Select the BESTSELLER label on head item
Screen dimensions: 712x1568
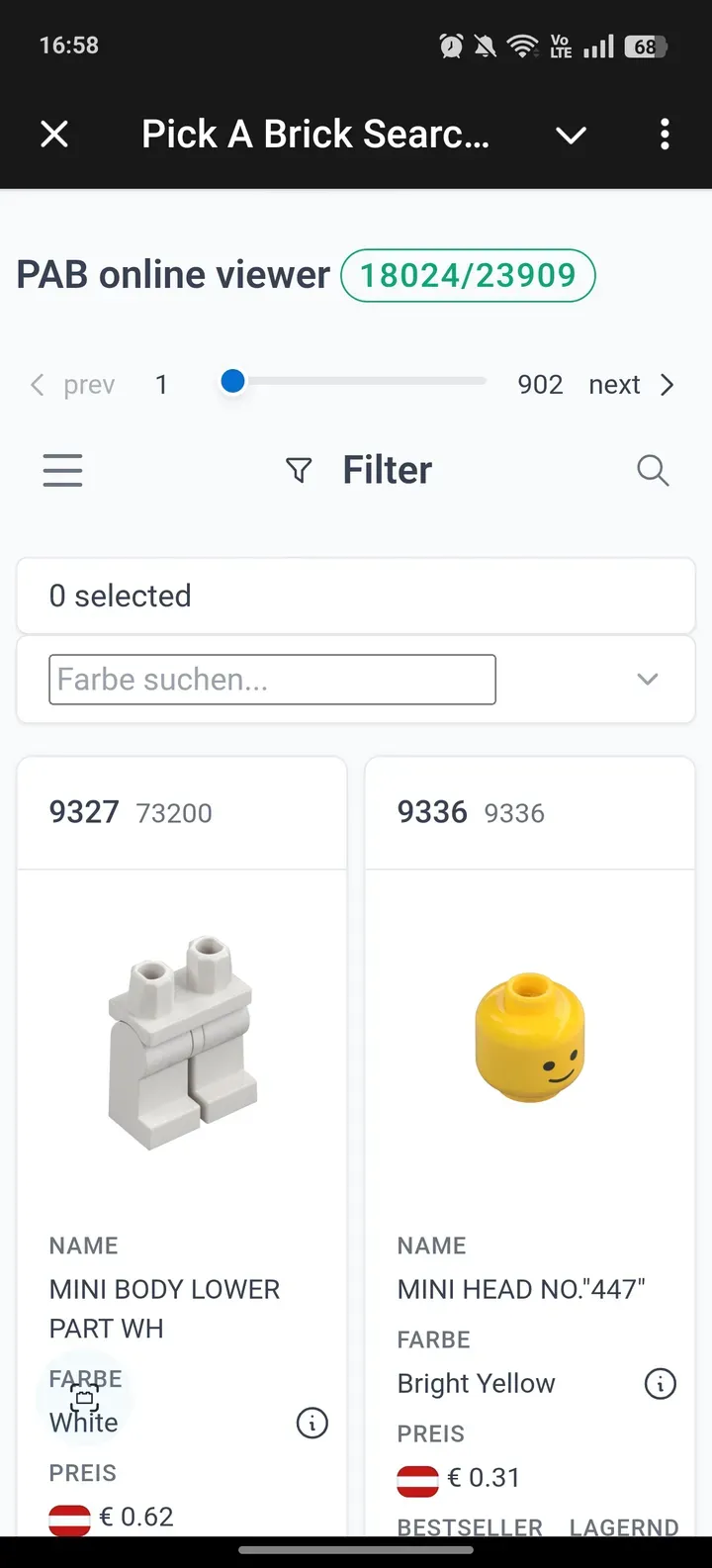tap(470, 1527)
